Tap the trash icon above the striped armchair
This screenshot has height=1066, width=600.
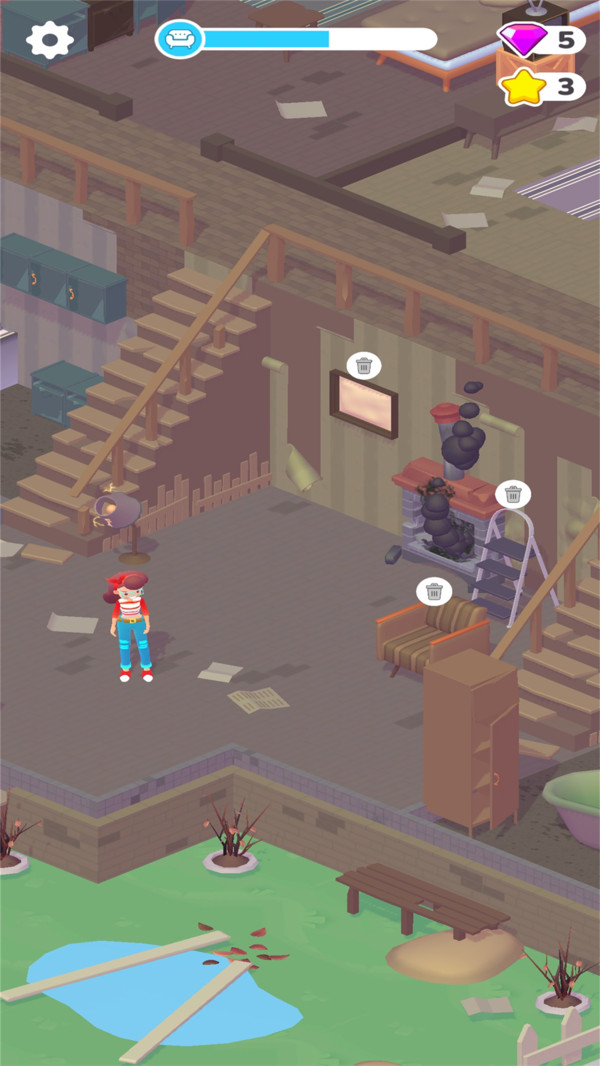tap(434, 591)
